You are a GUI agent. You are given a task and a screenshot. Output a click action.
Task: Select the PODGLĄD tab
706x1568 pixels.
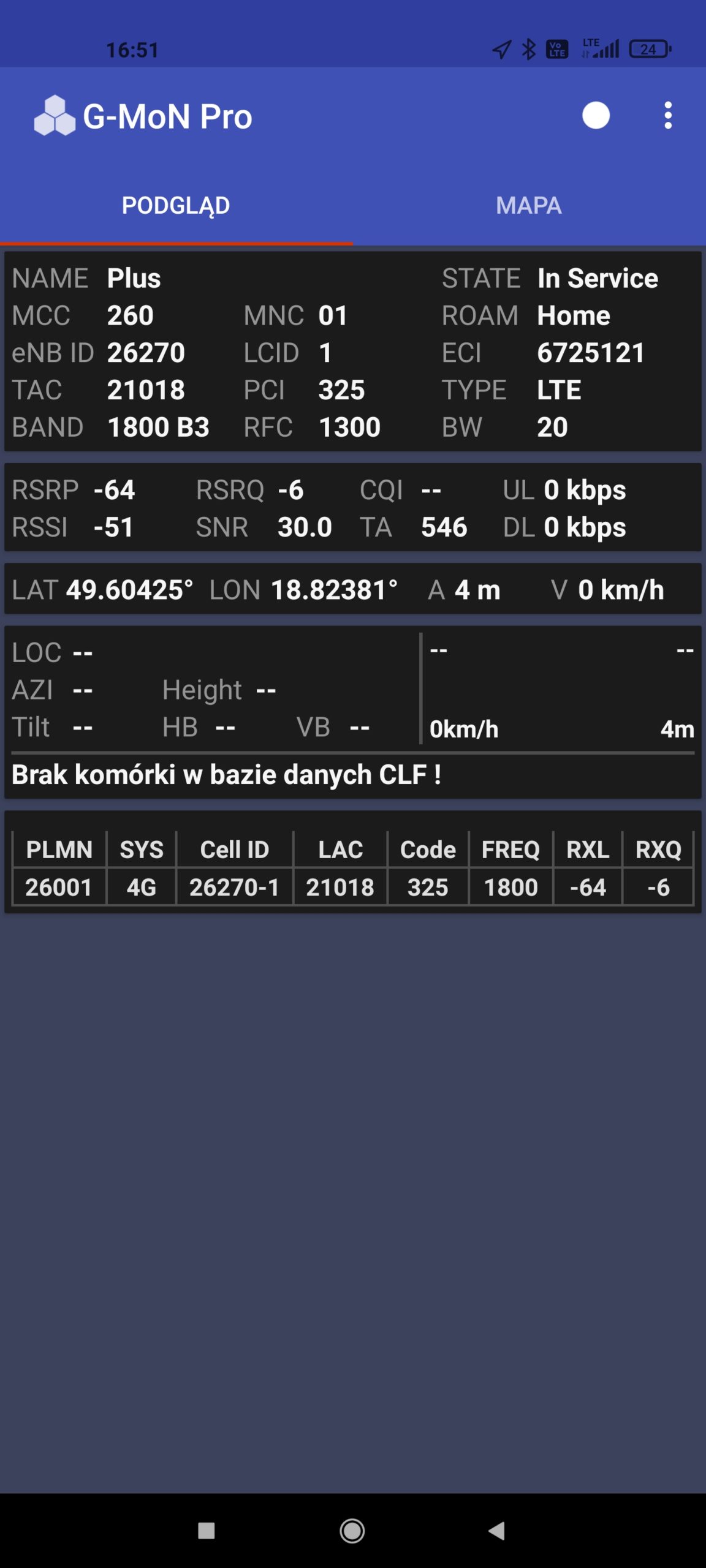point(176,206)
